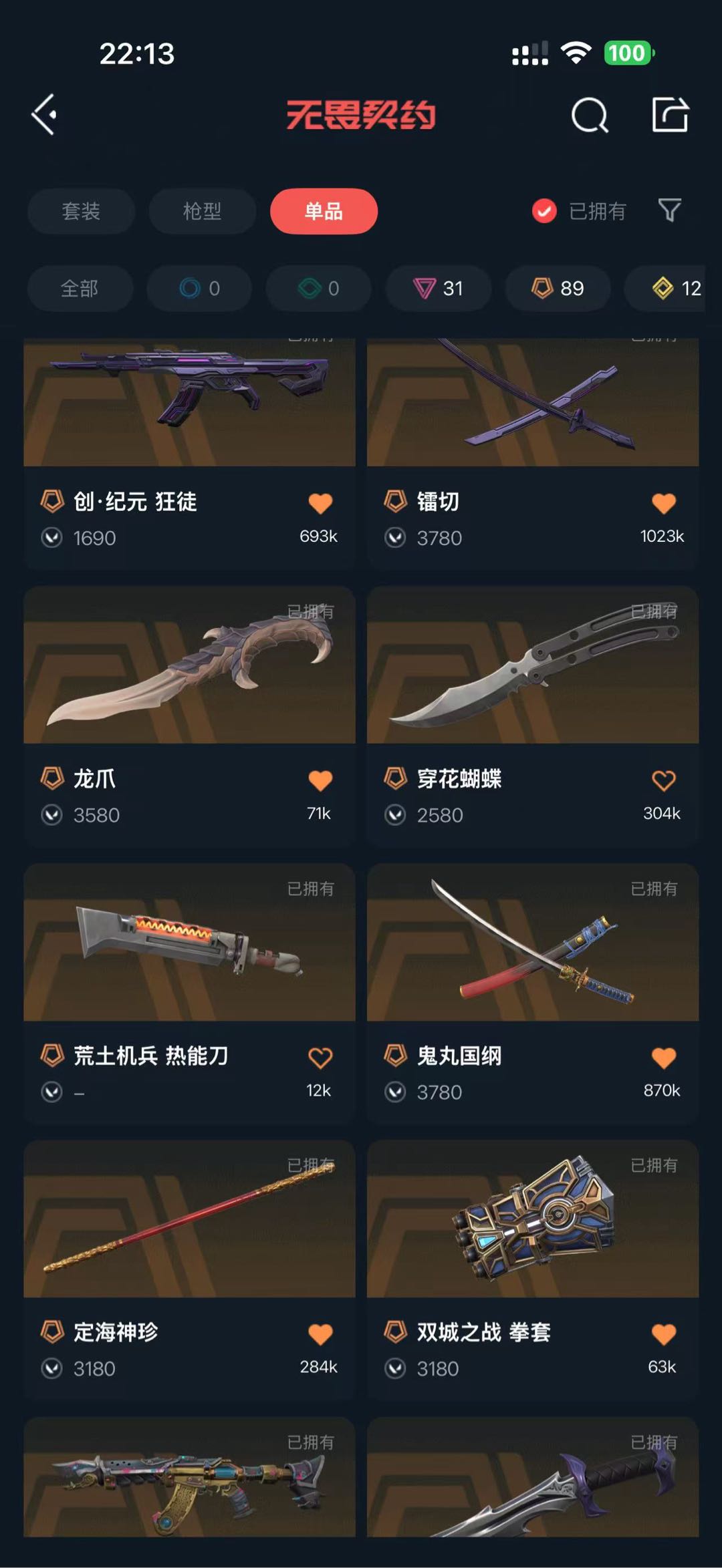Filter by the chip showing 31
Viewport: 722px width, 1568px height.
click(439, 289)
